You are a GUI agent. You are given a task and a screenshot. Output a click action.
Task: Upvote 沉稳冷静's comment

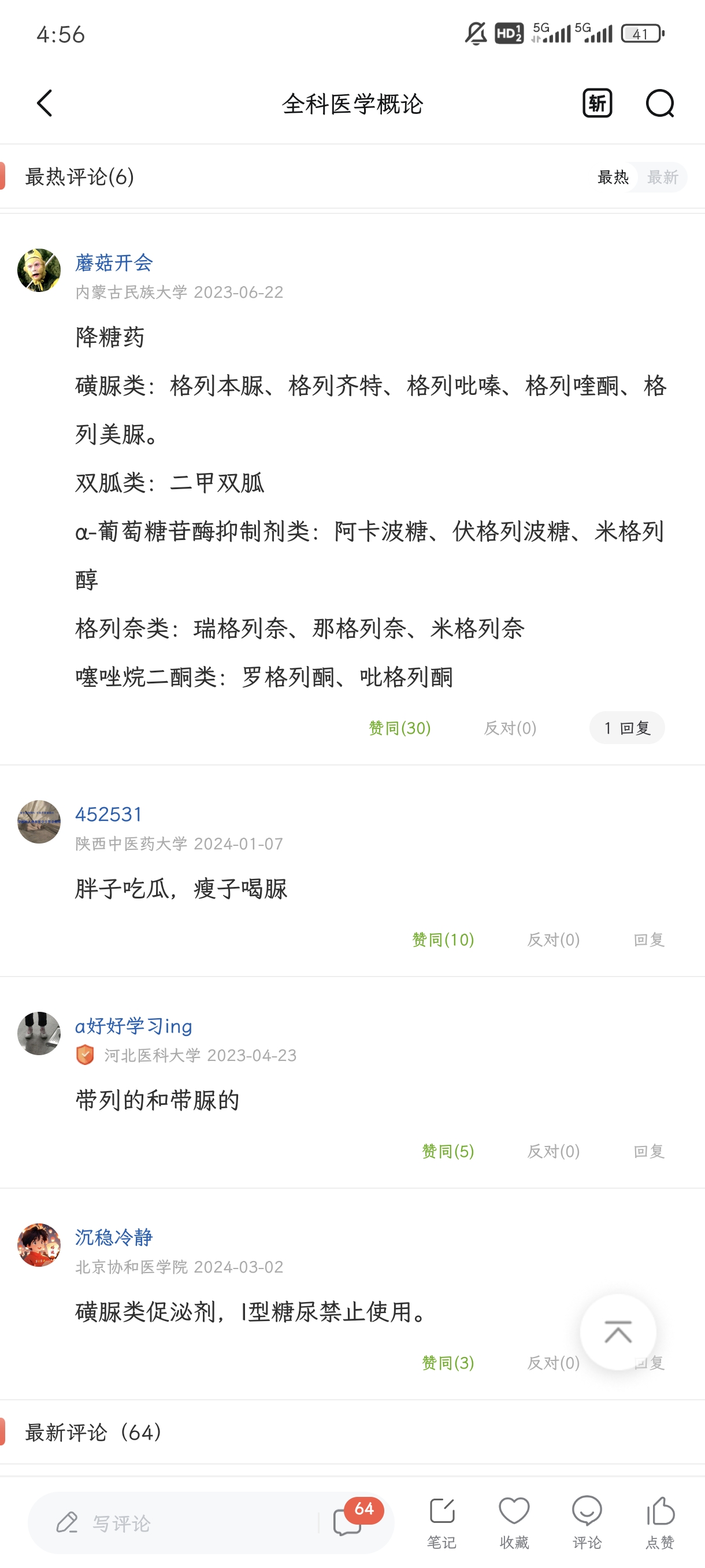[448, 1363]
